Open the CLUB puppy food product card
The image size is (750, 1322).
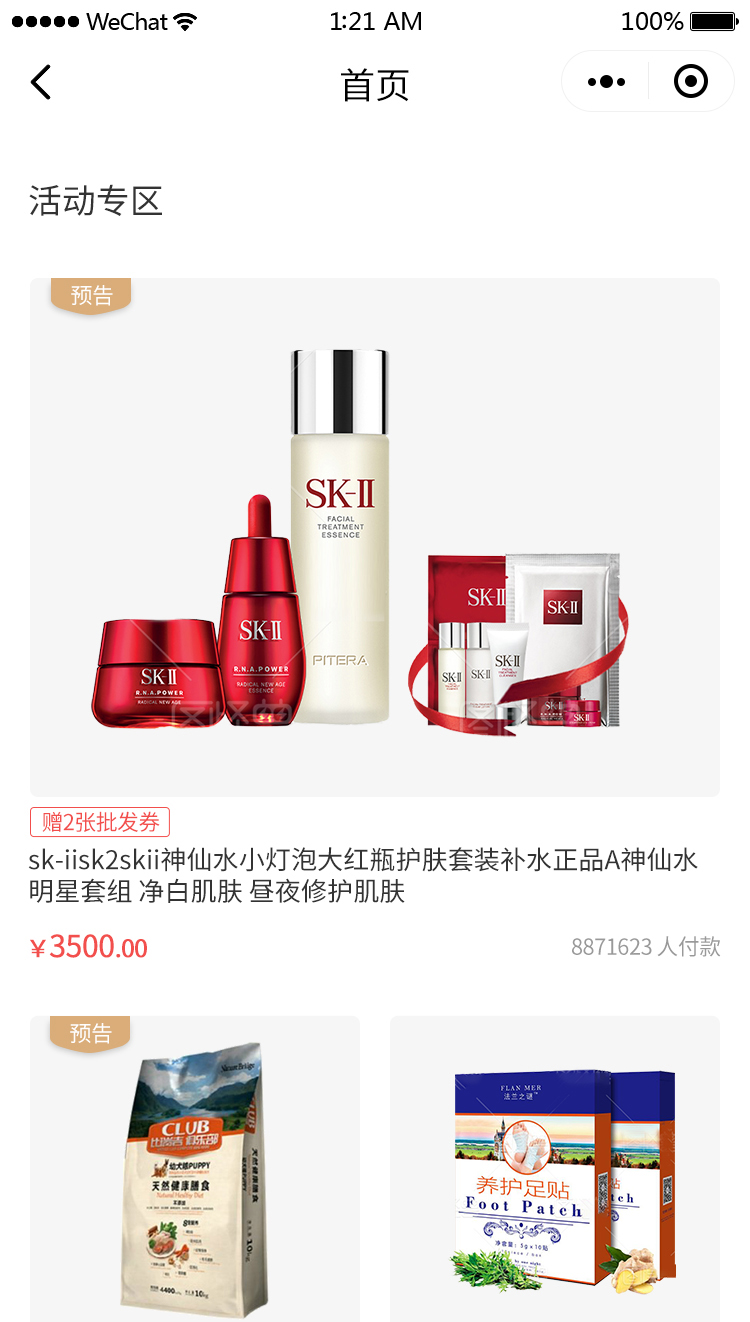tap(195, 1168)
